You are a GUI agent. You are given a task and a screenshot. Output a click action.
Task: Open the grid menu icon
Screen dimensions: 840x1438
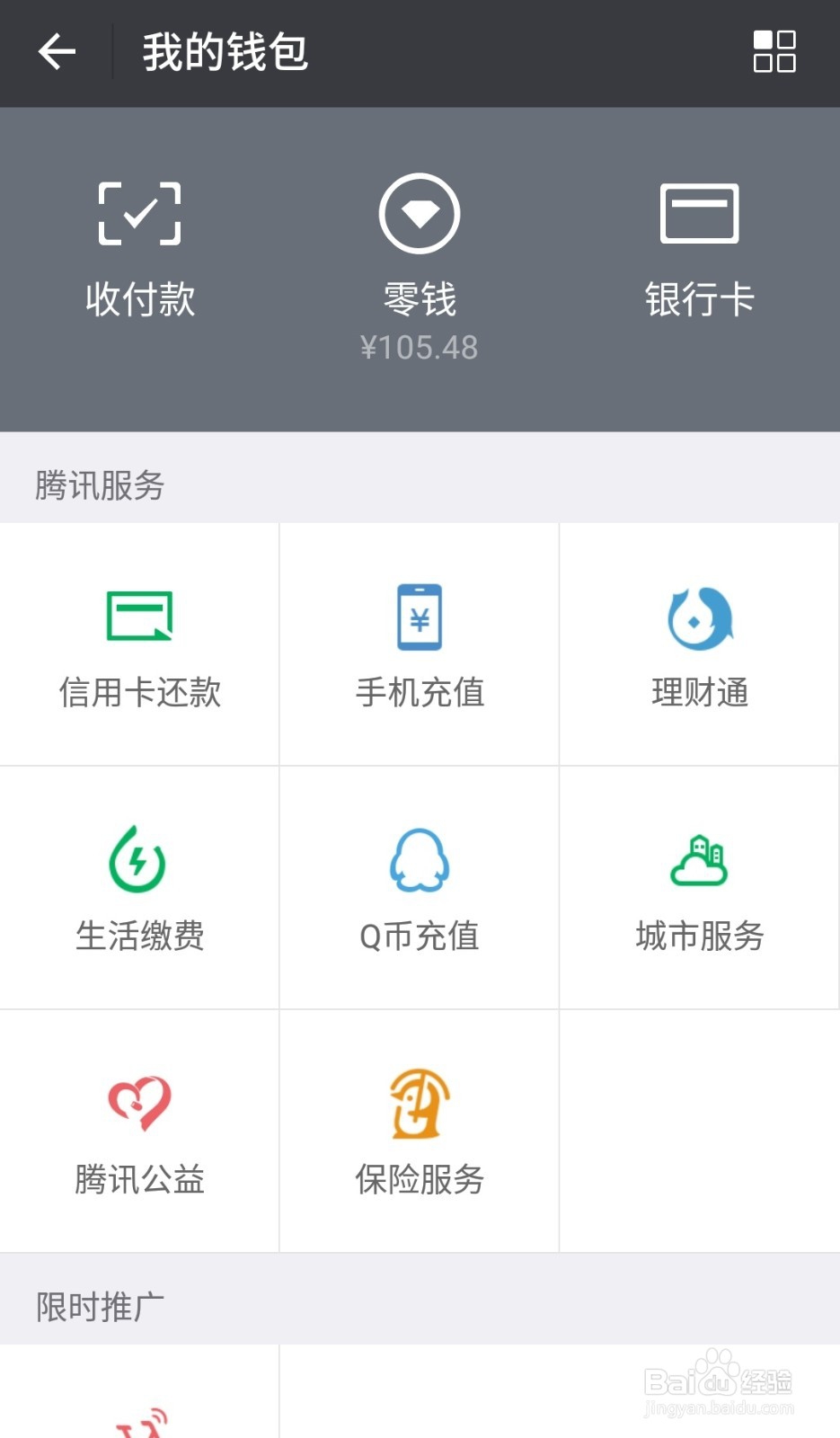[x=774, y=52]
